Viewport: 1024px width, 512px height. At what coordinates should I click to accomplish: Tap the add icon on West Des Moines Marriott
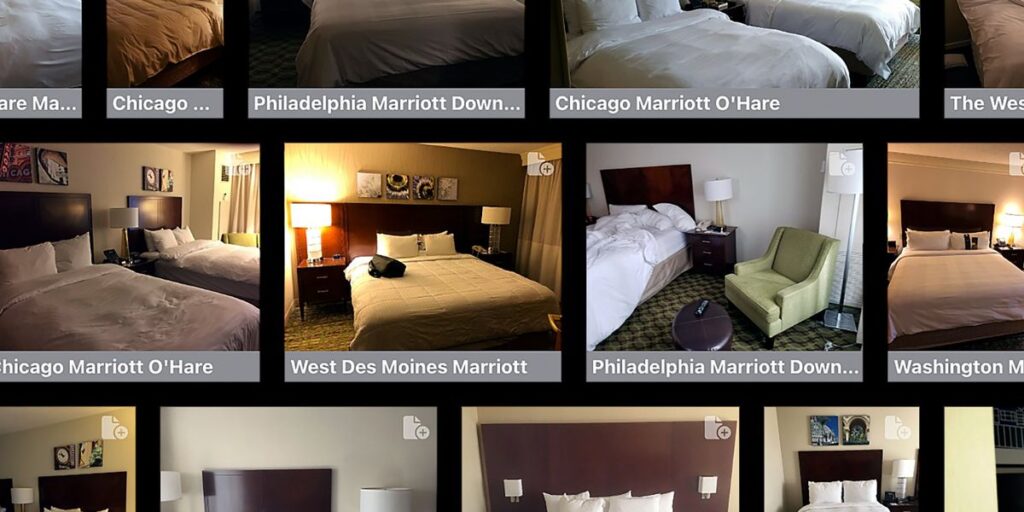tap(540, 164)
